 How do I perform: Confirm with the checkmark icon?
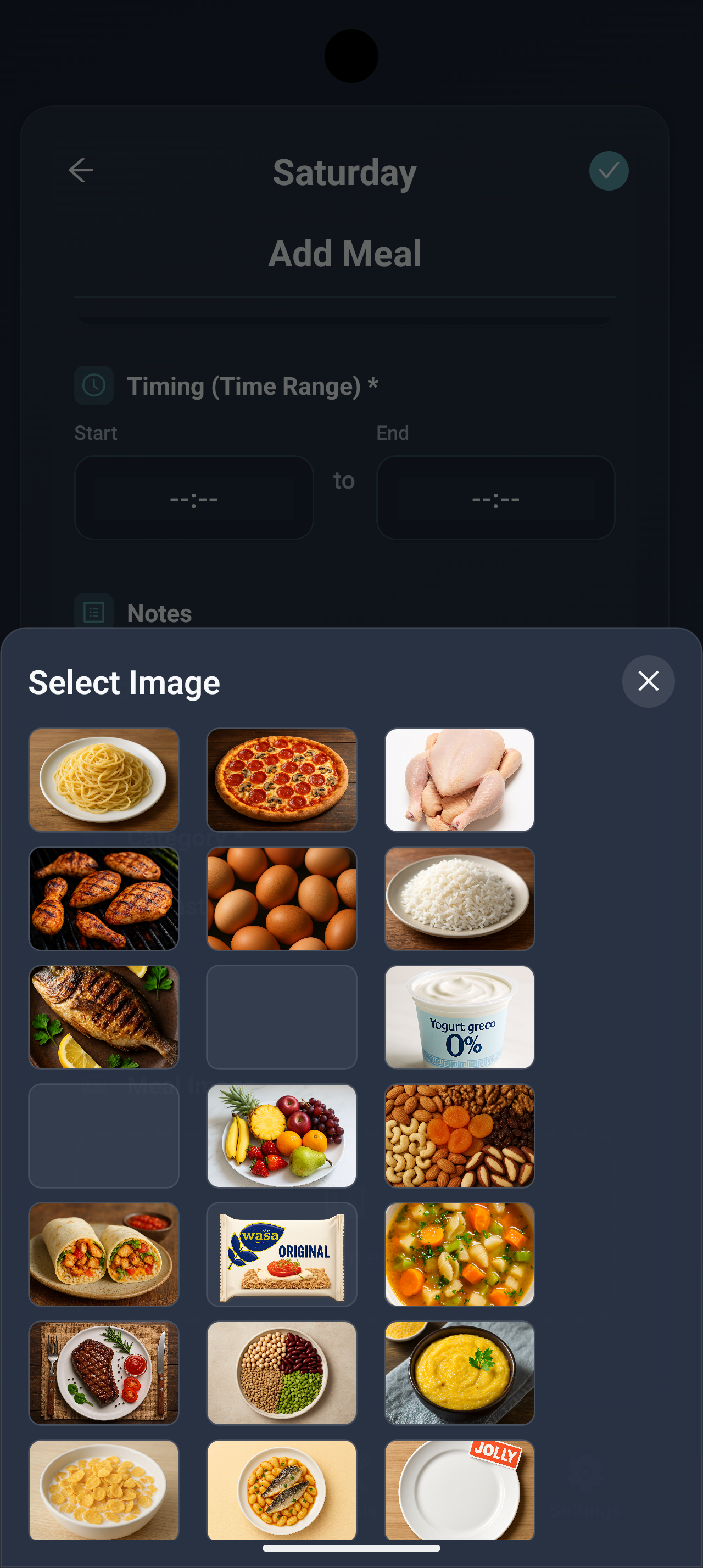[608, 171]
